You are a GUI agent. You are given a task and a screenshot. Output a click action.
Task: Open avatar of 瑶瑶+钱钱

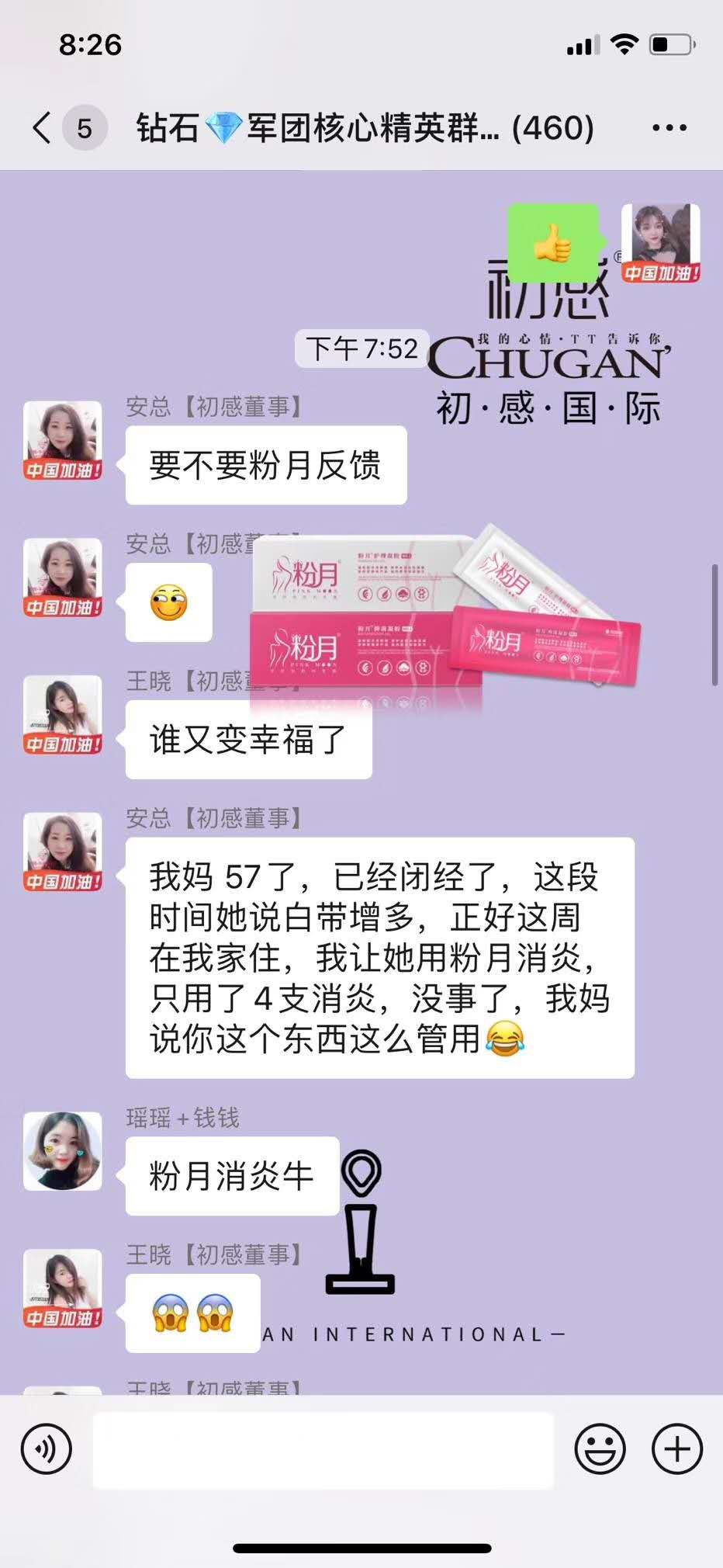[63, 1151]
